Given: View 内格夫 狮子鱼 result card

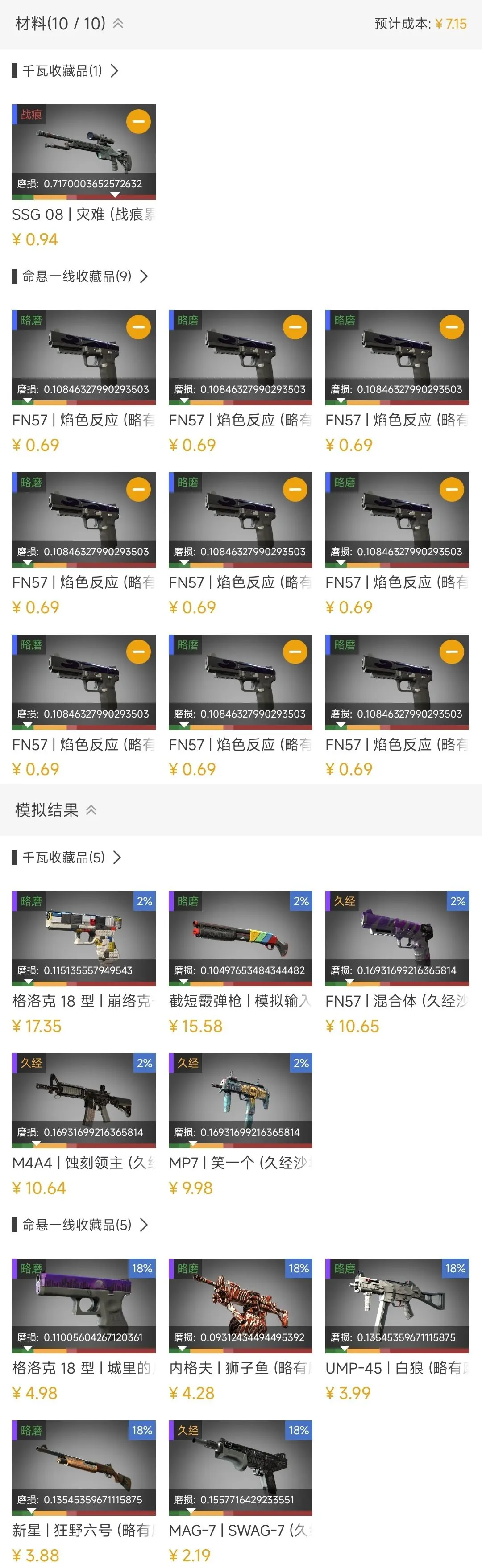Looking at the screenshot, I should 240,1304.
